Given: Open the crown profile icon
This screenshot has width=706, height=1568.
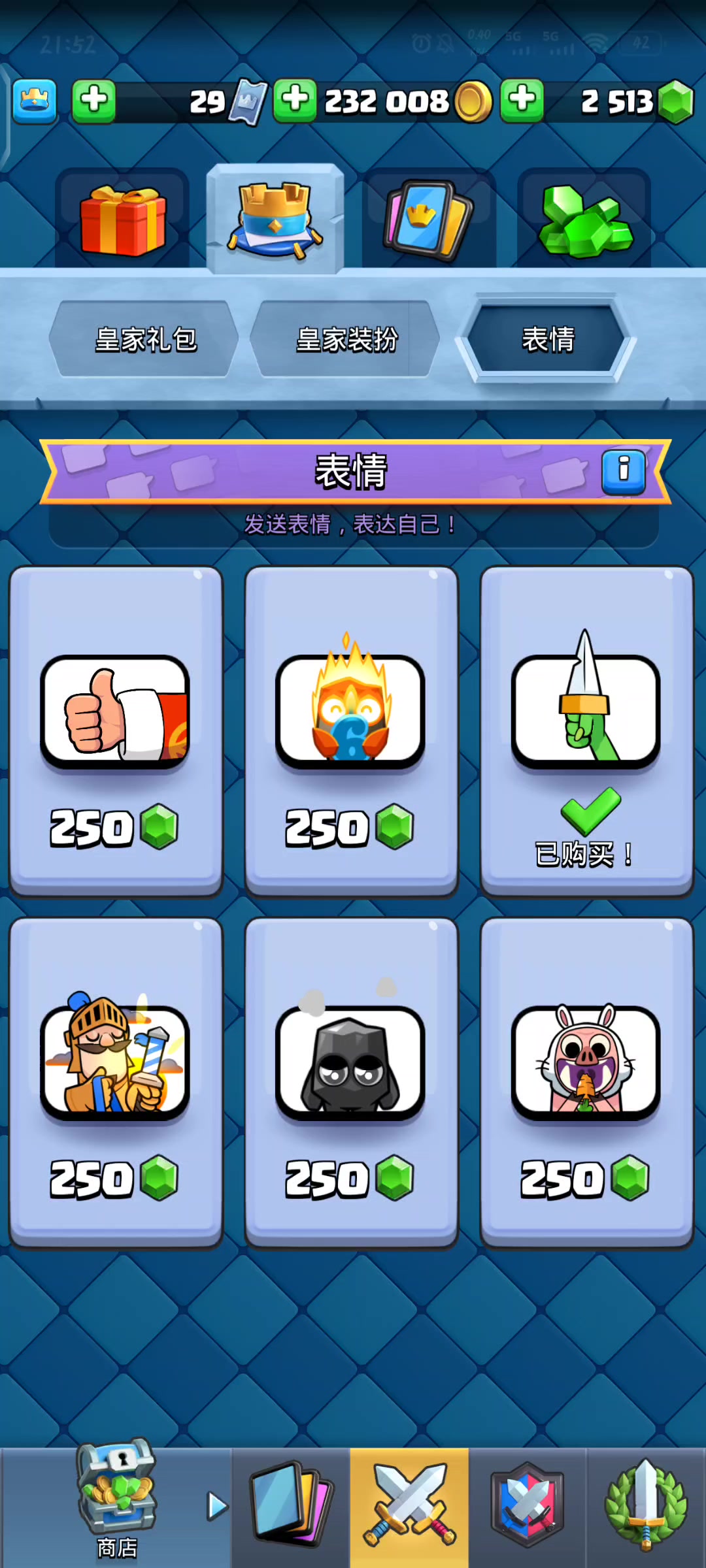Looking at the screenshot, I should coord(35,101).
